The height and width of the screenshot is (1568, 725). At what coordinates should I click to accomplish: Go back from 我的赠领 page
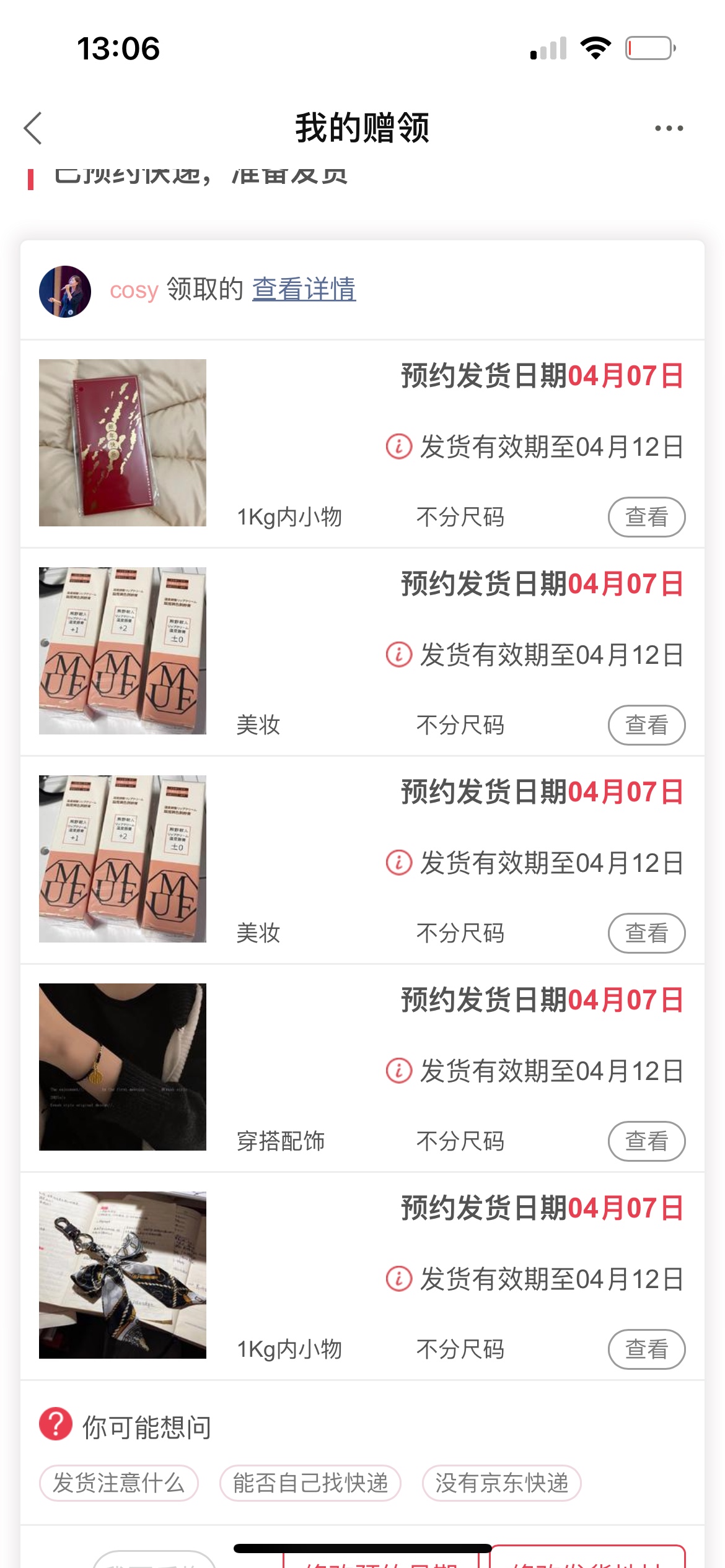33,128
